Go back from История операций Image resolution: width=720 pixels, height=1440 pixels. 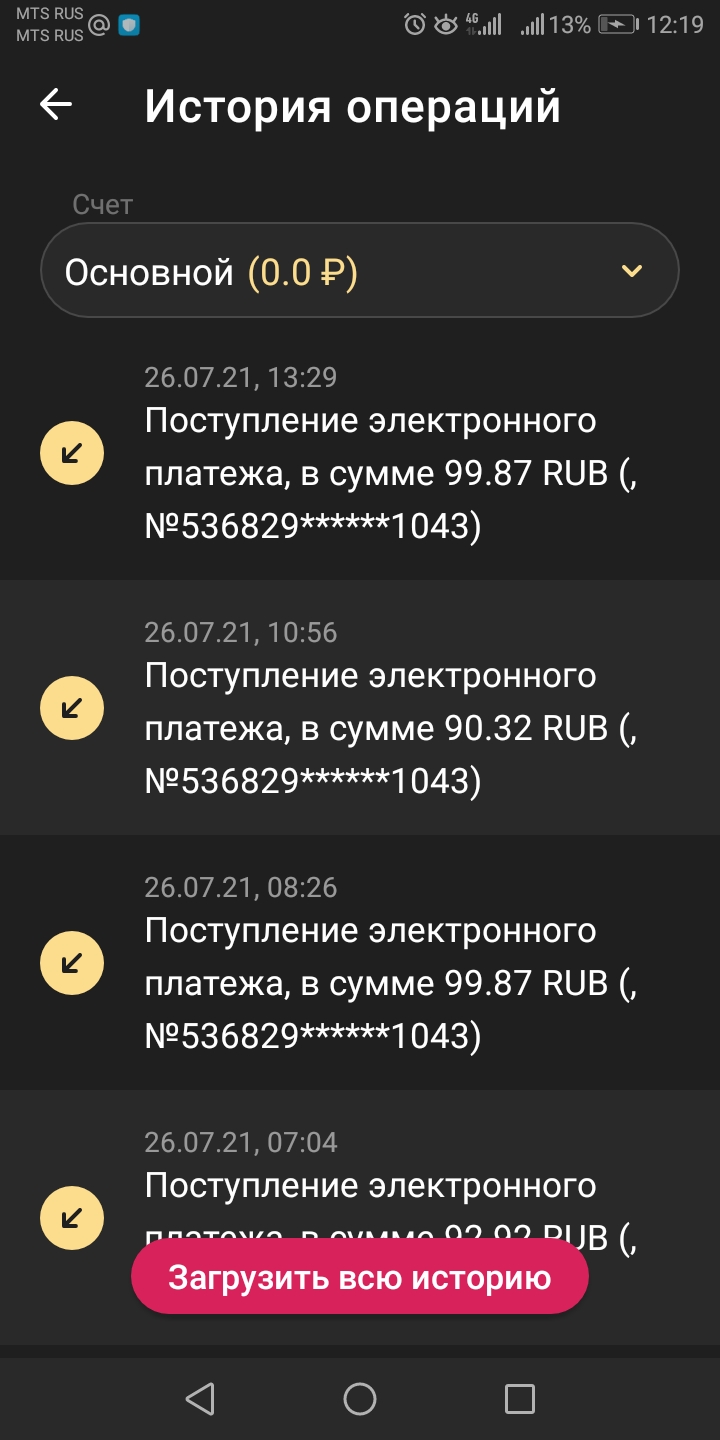pyautogui.click(x=56, y=105)
